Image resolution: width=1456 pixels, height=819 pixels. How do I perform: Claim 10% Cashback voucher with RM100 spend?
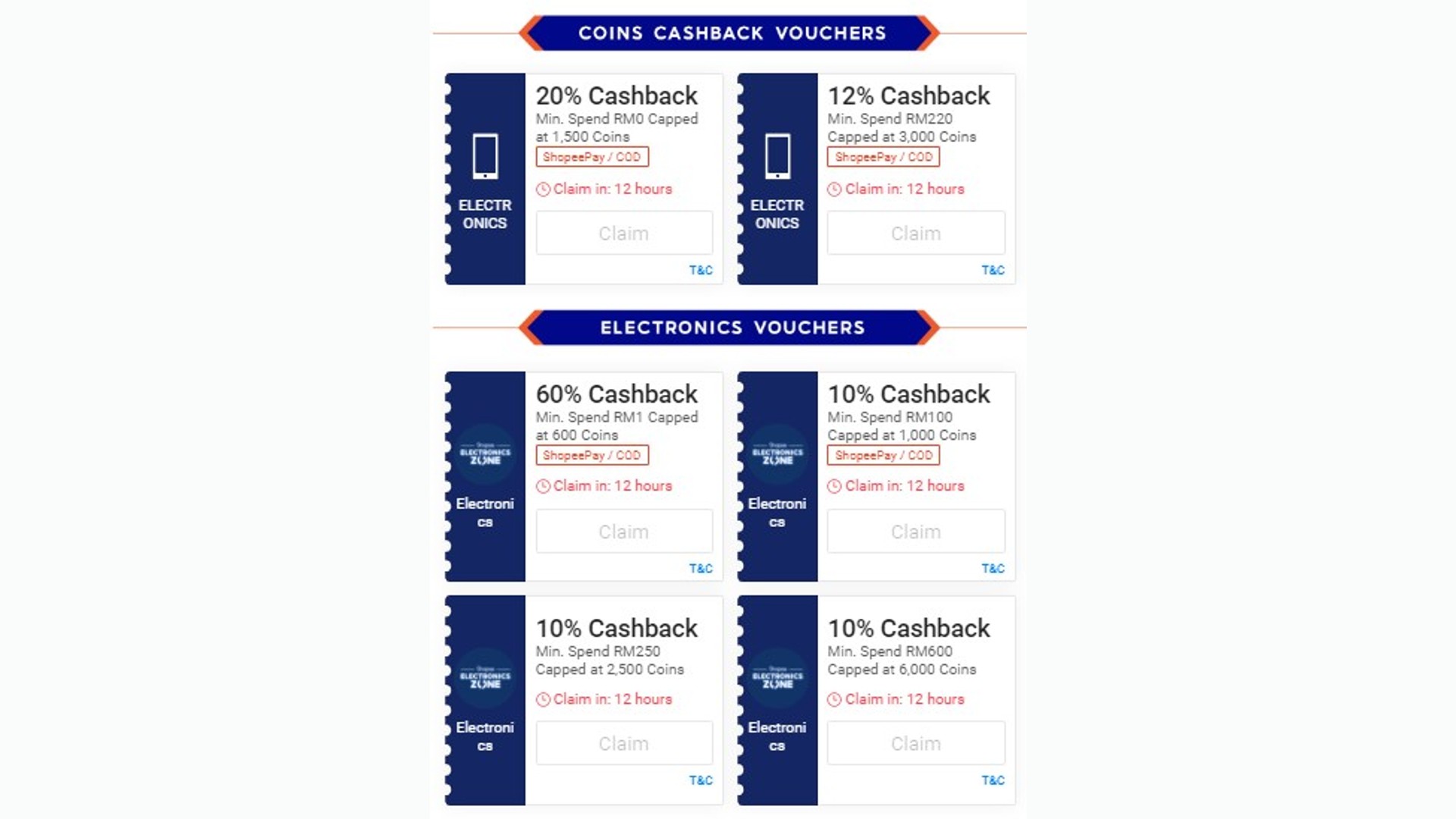(915, 532)
